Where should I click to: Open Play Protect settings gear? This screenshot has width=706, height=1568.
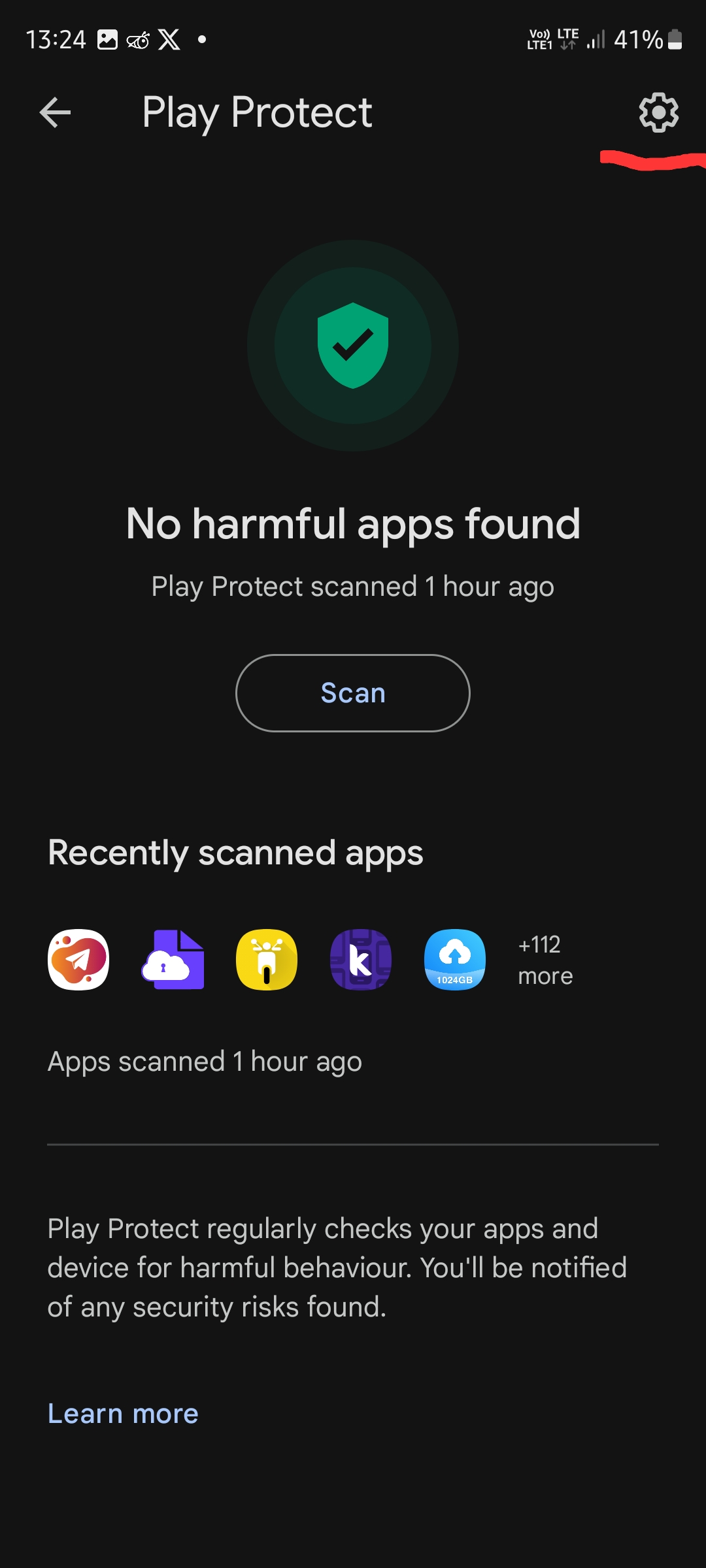click(658, 112)
